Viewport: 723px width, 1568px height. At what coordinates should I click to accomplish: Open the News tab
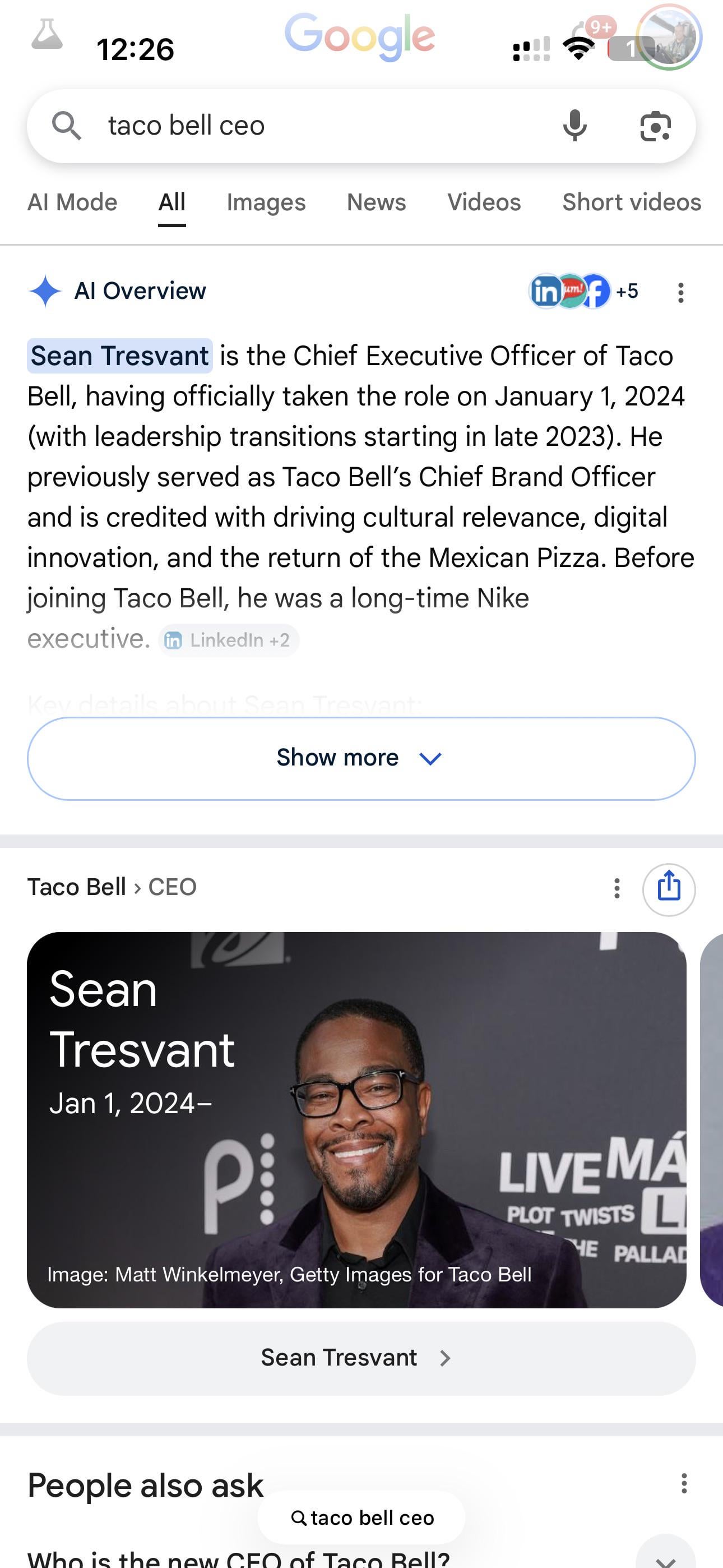tap(376, 202)
